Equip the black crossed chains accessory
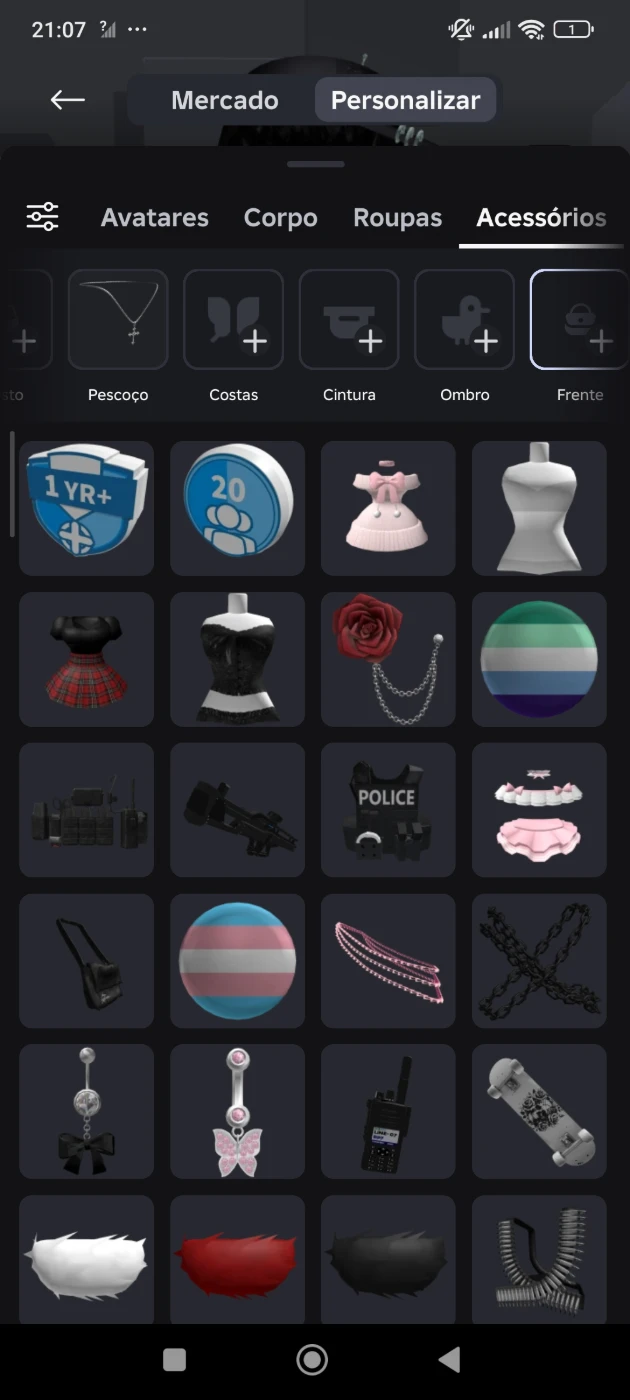Screen dimensions: 630x1400 (539, 961)
